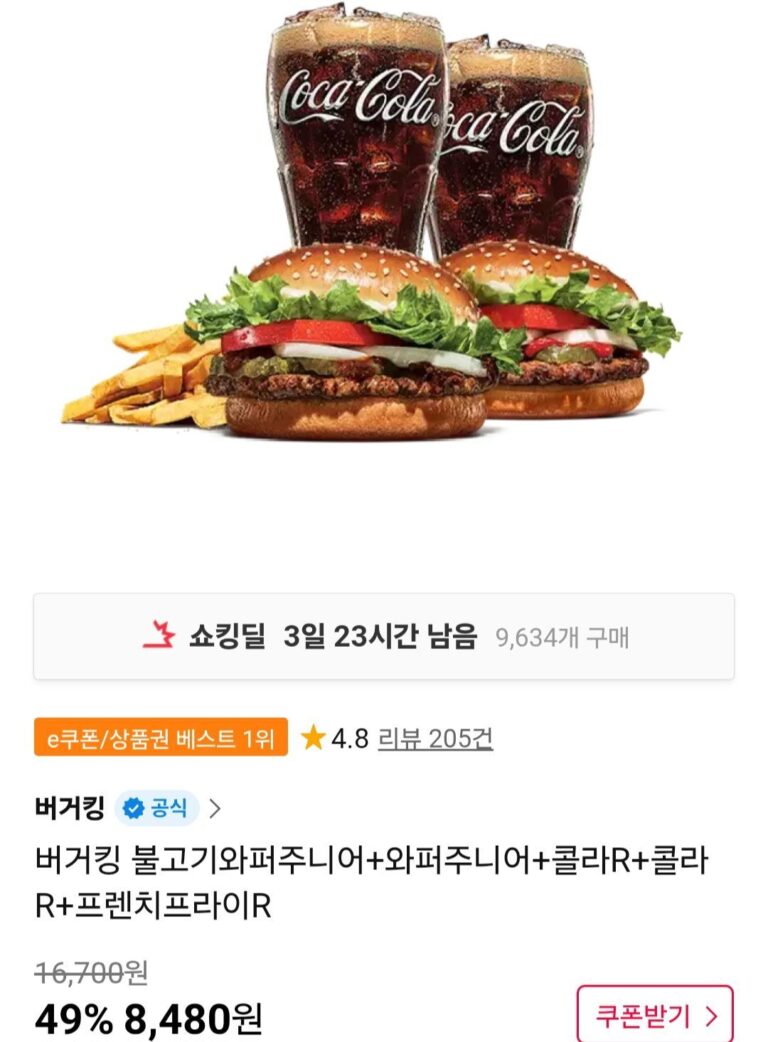Open the 버거킹 official brand store
The height and width of the screenshot is (1042, 768).
(x=128, y=807)
